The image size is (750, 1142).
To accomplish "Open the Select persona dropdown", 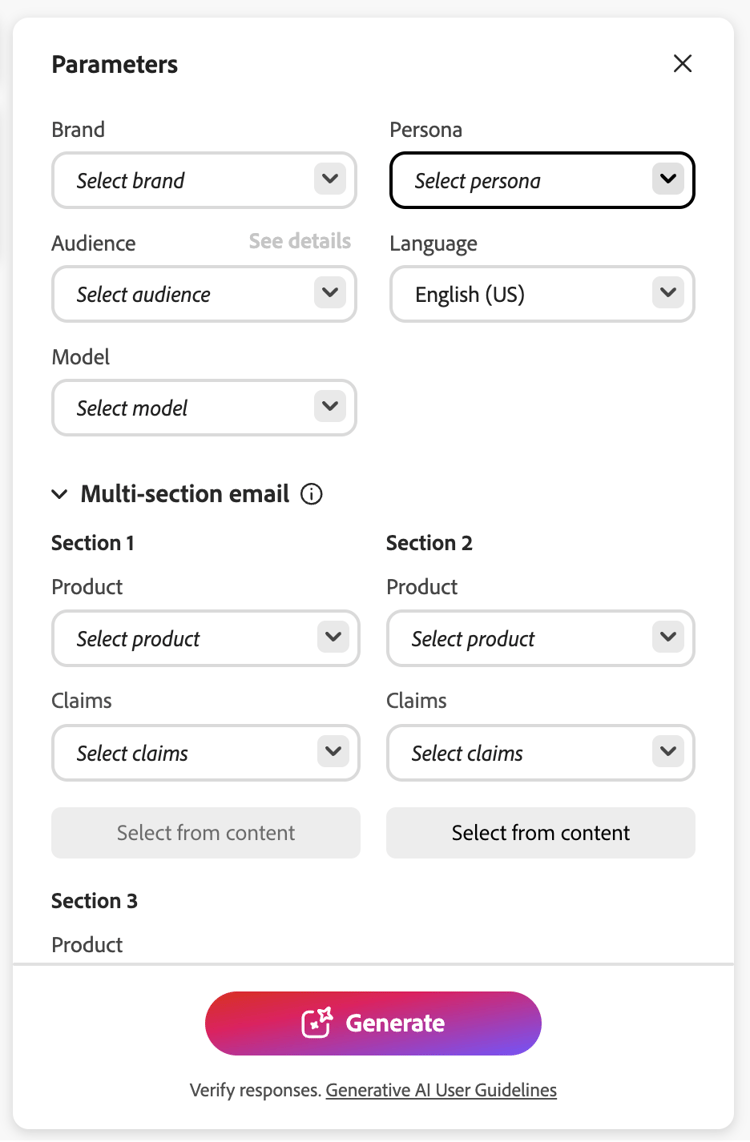I will tap(541, 181).
